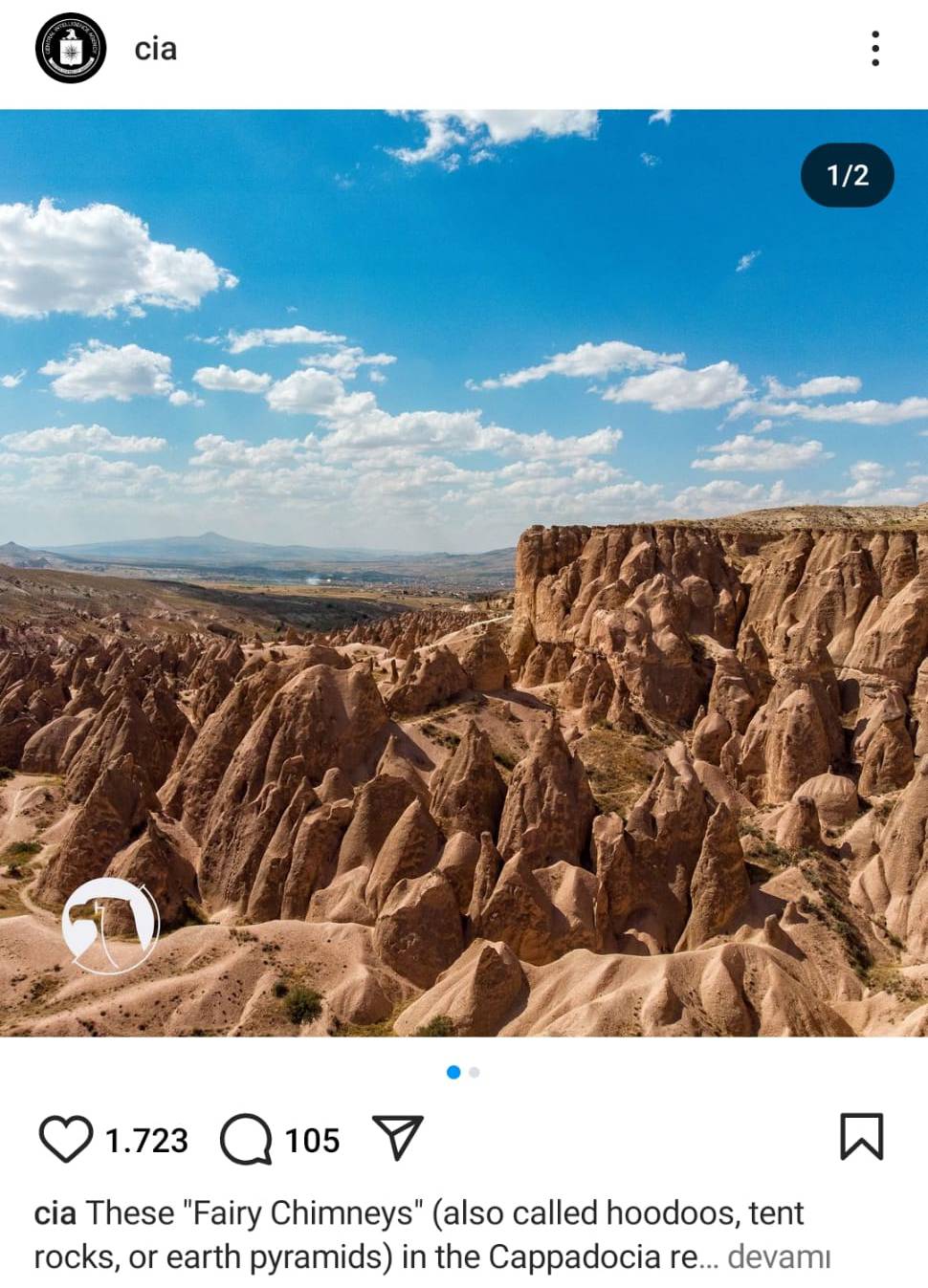Image resolution: width=928 pixels, height=1288 pixels.
Task: Open the cia username in the post header
Action: [x=155, y=48]
